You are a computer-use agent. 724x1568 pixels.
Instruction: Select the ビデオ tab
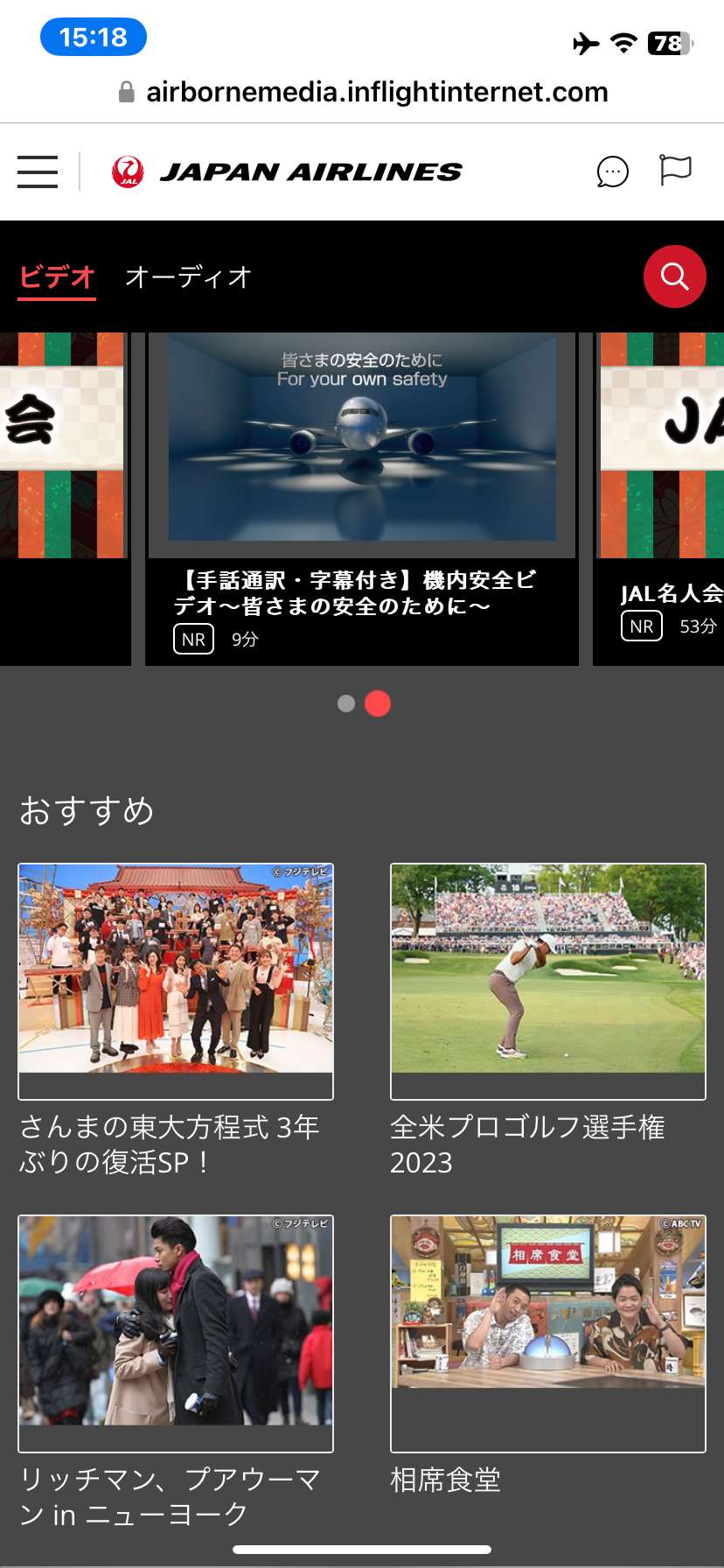(x=57, y=278)
